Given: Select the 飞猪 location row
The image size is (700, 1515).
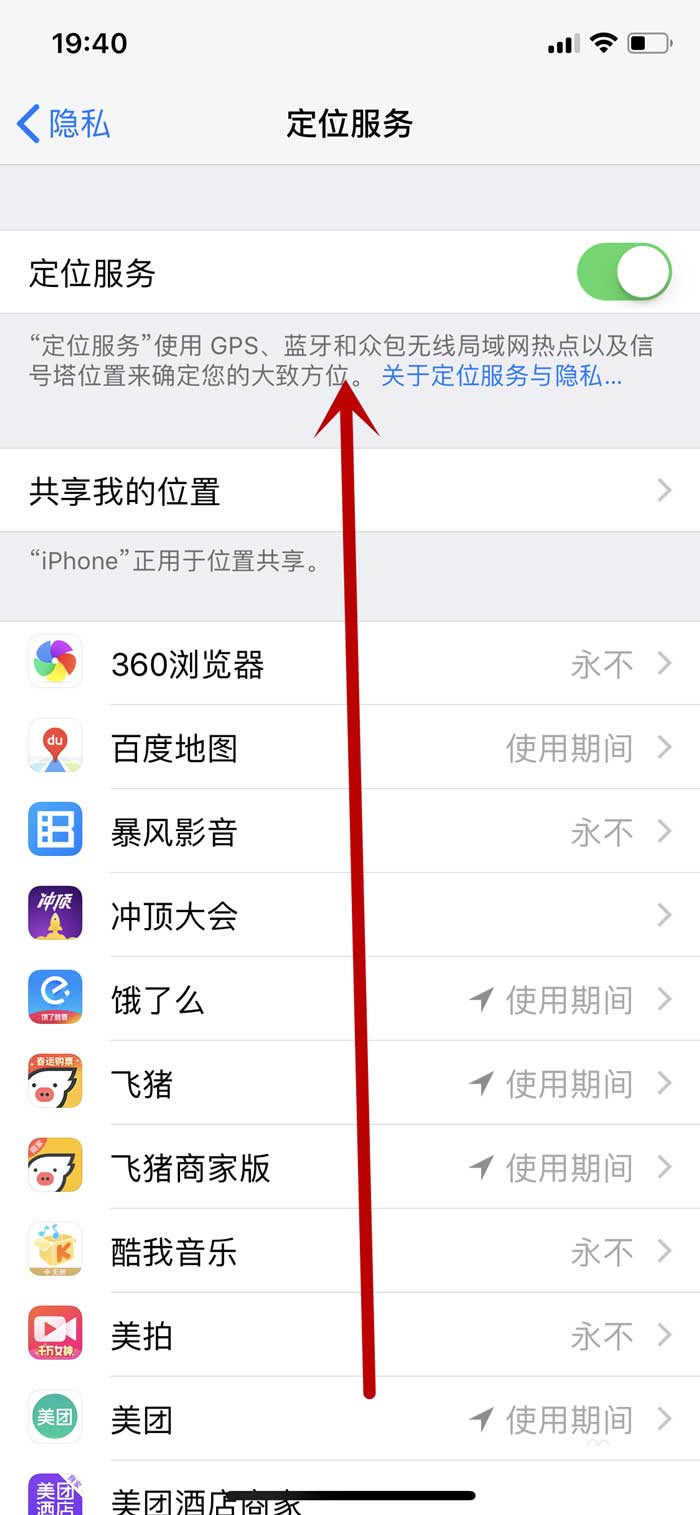Looking at the screenshot, I should pyautogui.click(x=350, y=1084).
